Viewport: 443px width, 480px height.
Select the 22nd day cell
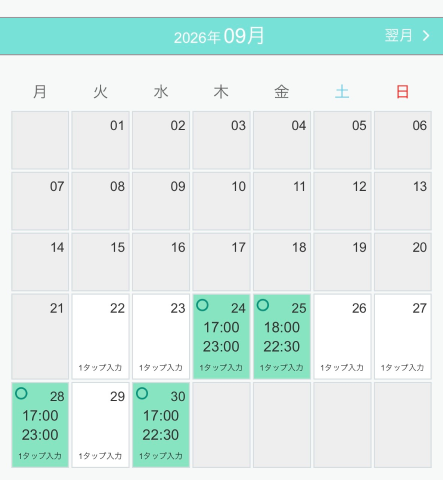pos(100,336)
